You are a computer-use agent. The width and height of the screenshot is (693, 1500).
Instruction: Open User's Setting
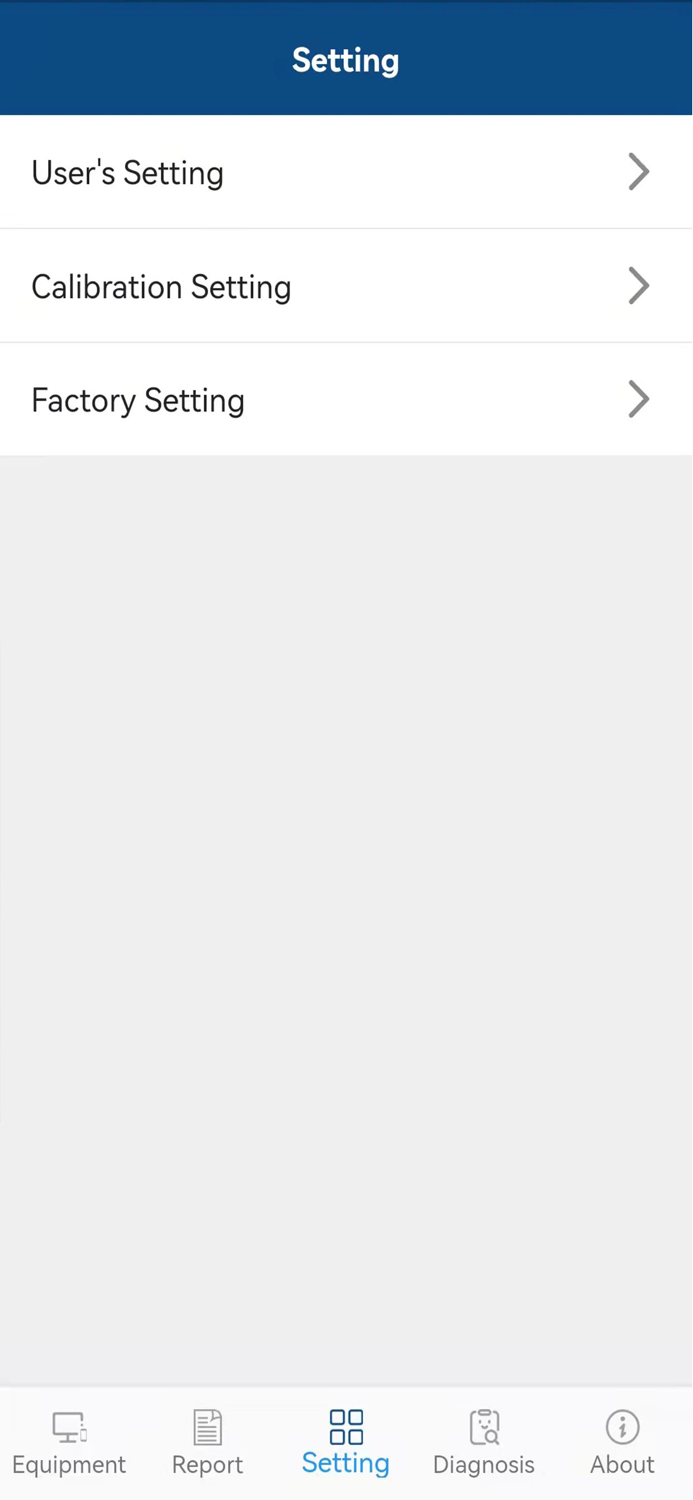(346, 172)
